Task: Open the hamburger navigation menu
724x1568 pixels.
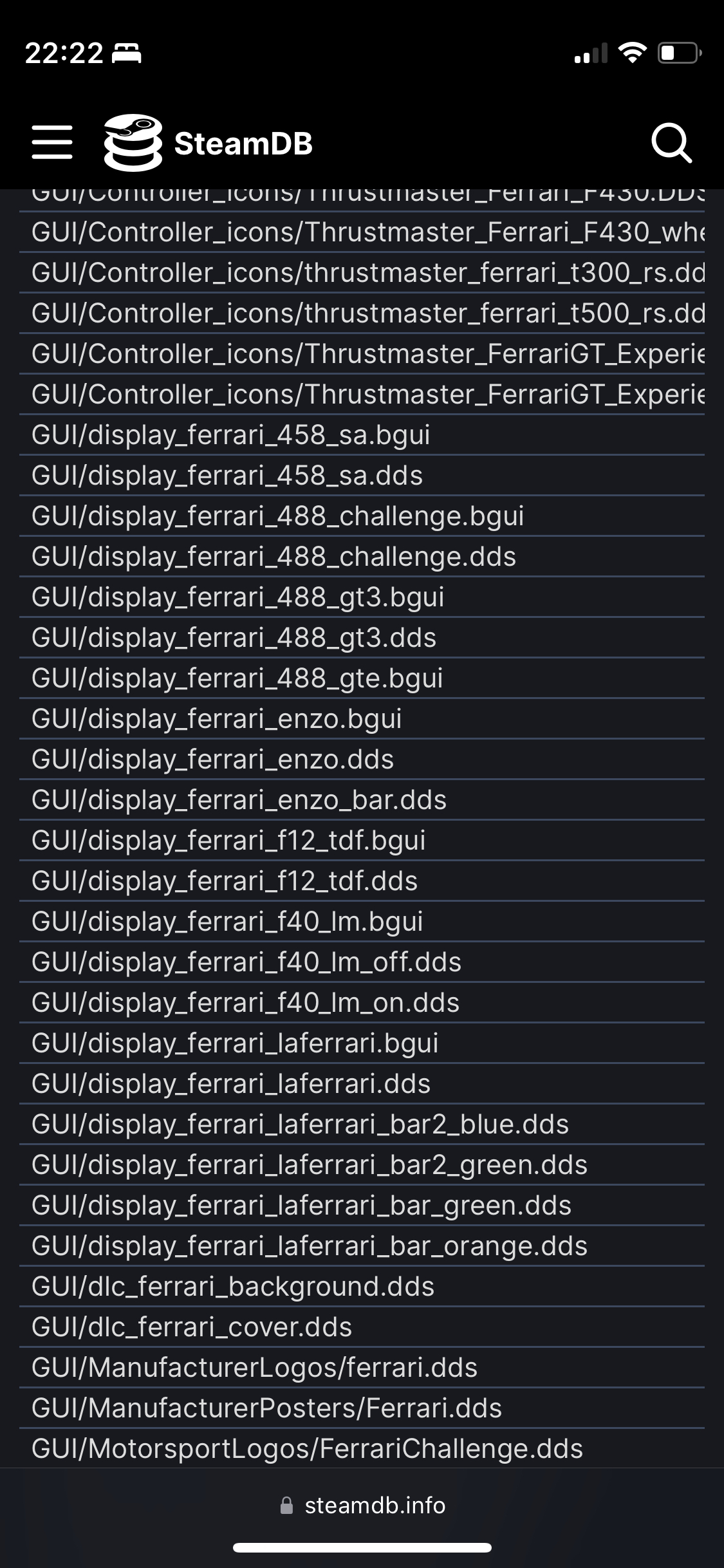Action: coord(52,142)
